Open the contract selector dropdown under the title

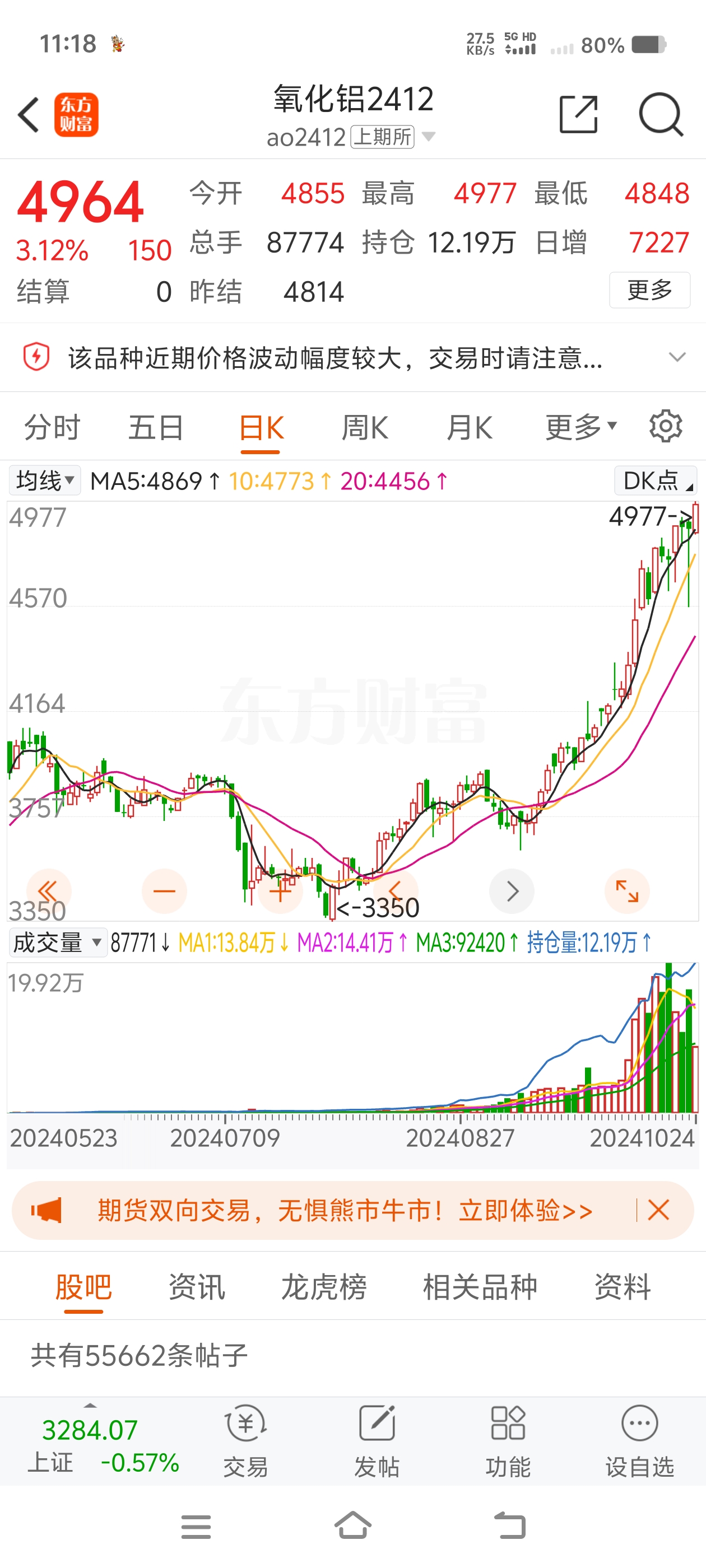(428, 137)
